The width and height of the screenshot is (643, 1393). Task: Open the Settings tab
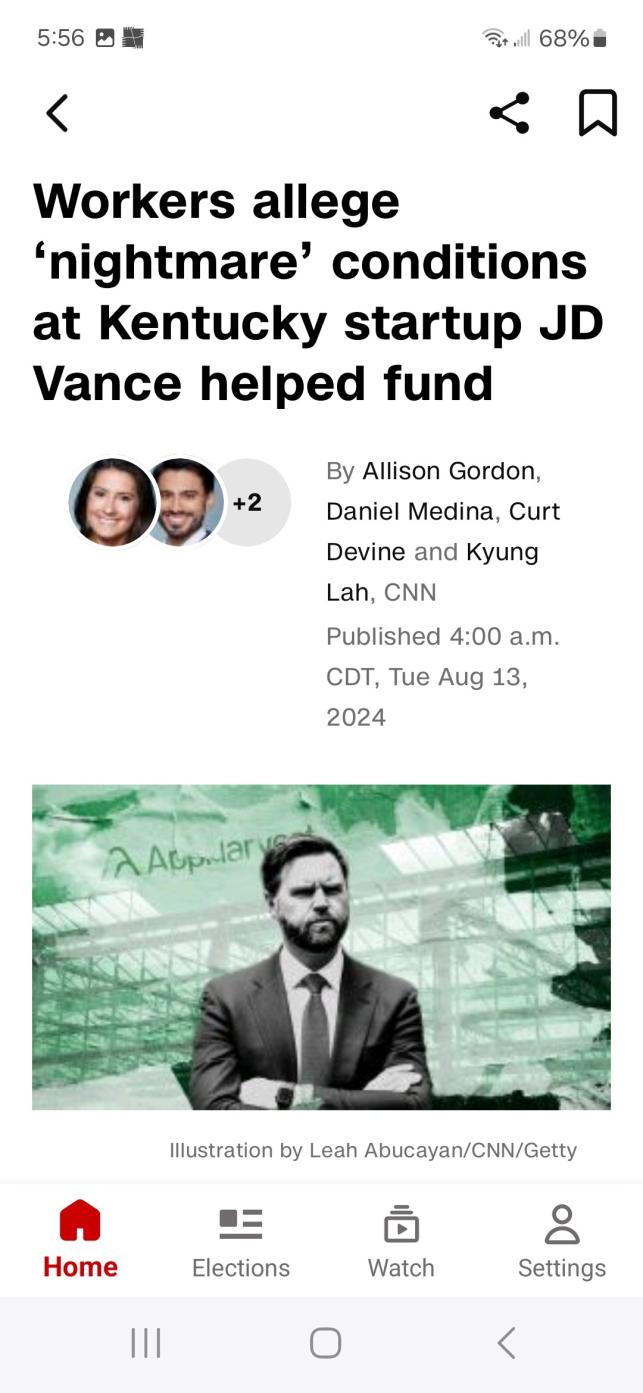coord(561,1240)
